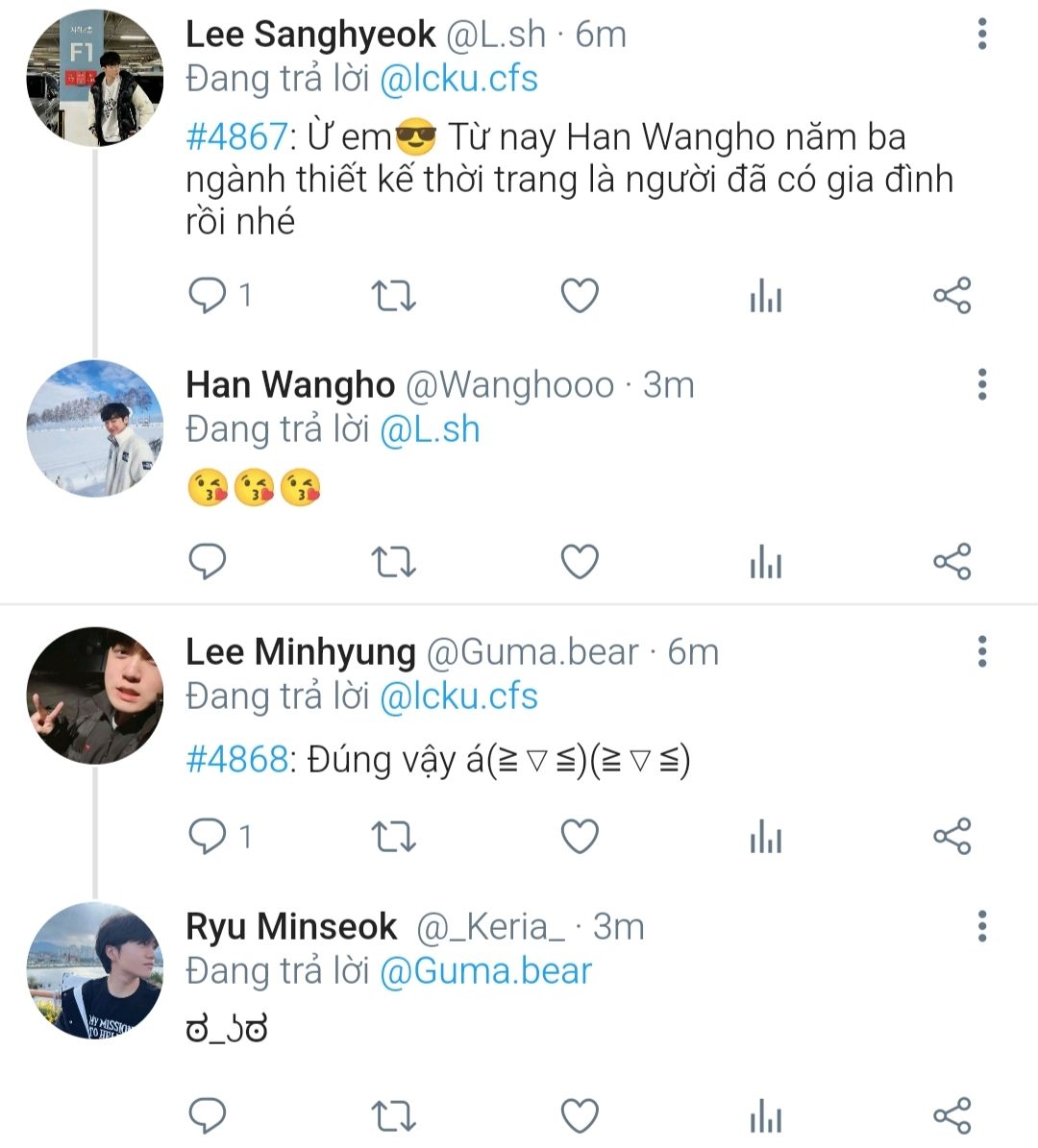The height and width of the screenshot is (1148, 1038).
Task: Like Han Wangho's kiss emoji reply
Action: (580, 562)
